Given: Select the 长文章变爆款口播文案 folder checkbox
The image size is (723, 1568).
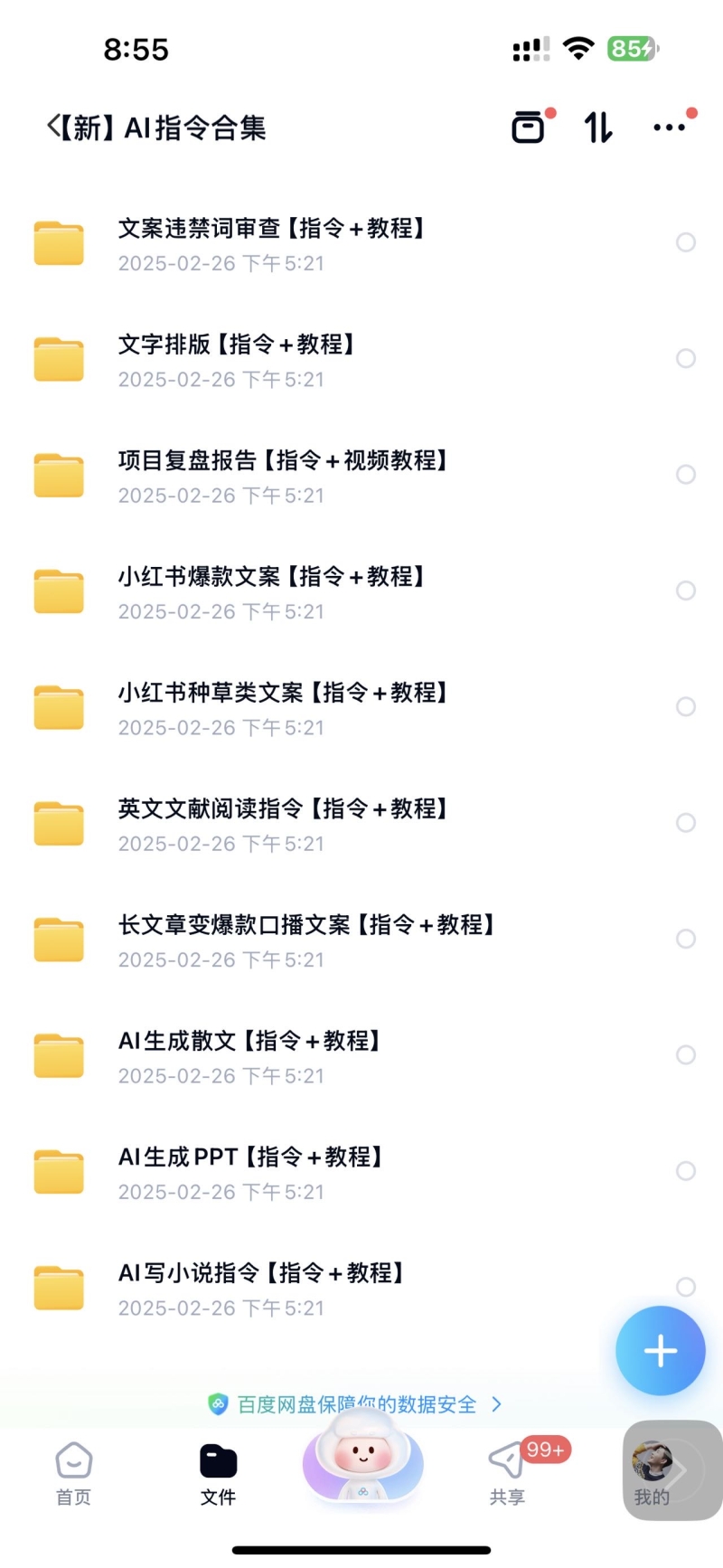Looking at the screenshot, I should (686, 939).
